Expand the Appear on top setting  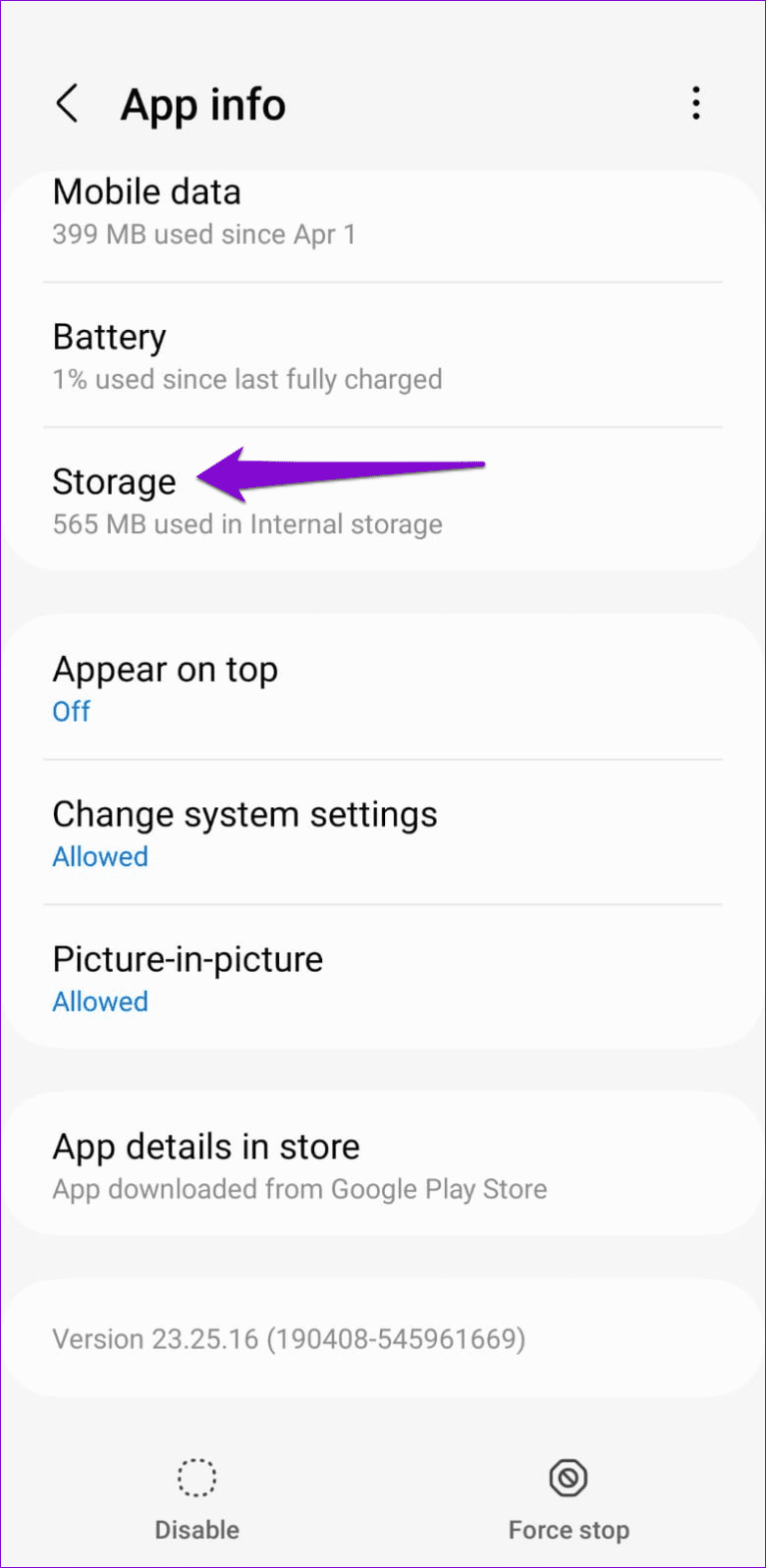[166, 669]
